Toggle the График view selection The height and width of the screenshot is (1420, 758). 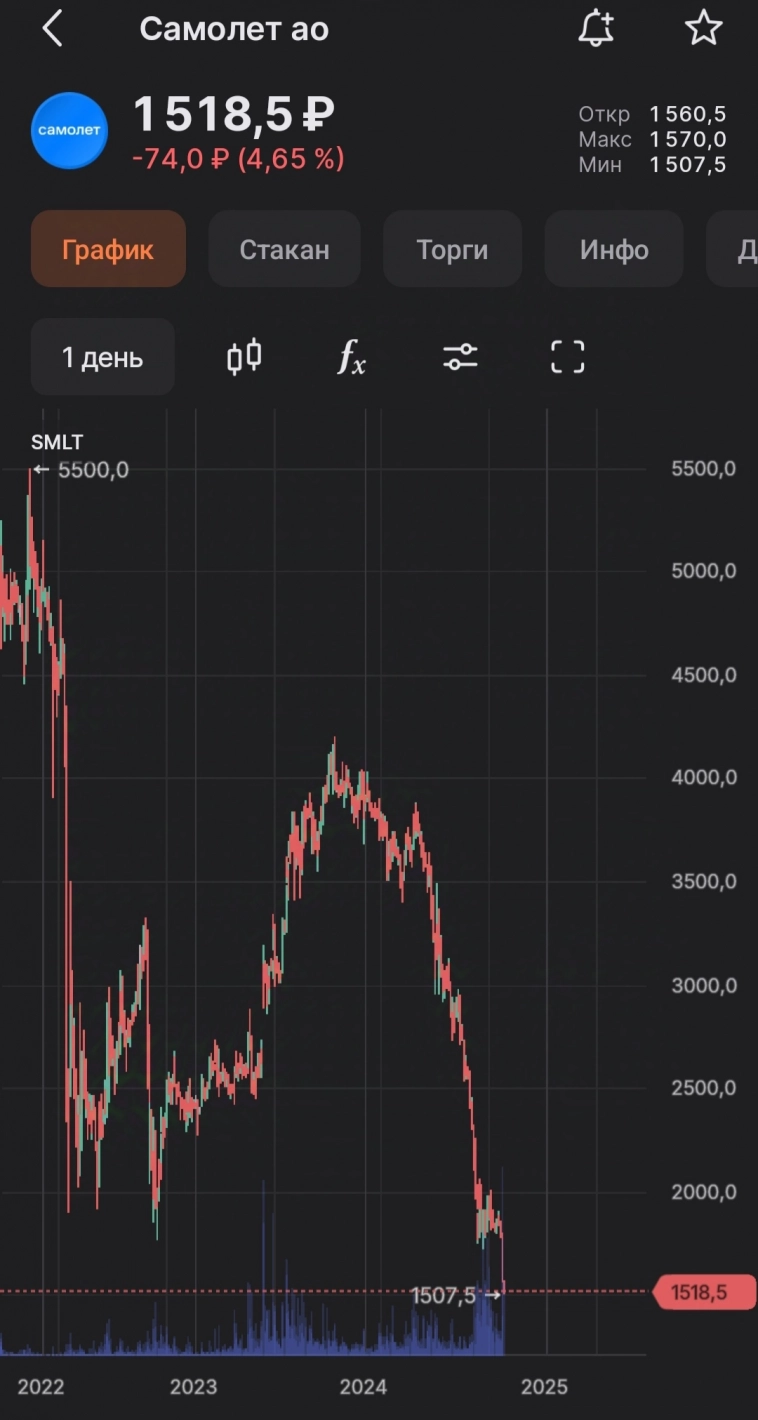pyautogui.click(x=107, y=249)
